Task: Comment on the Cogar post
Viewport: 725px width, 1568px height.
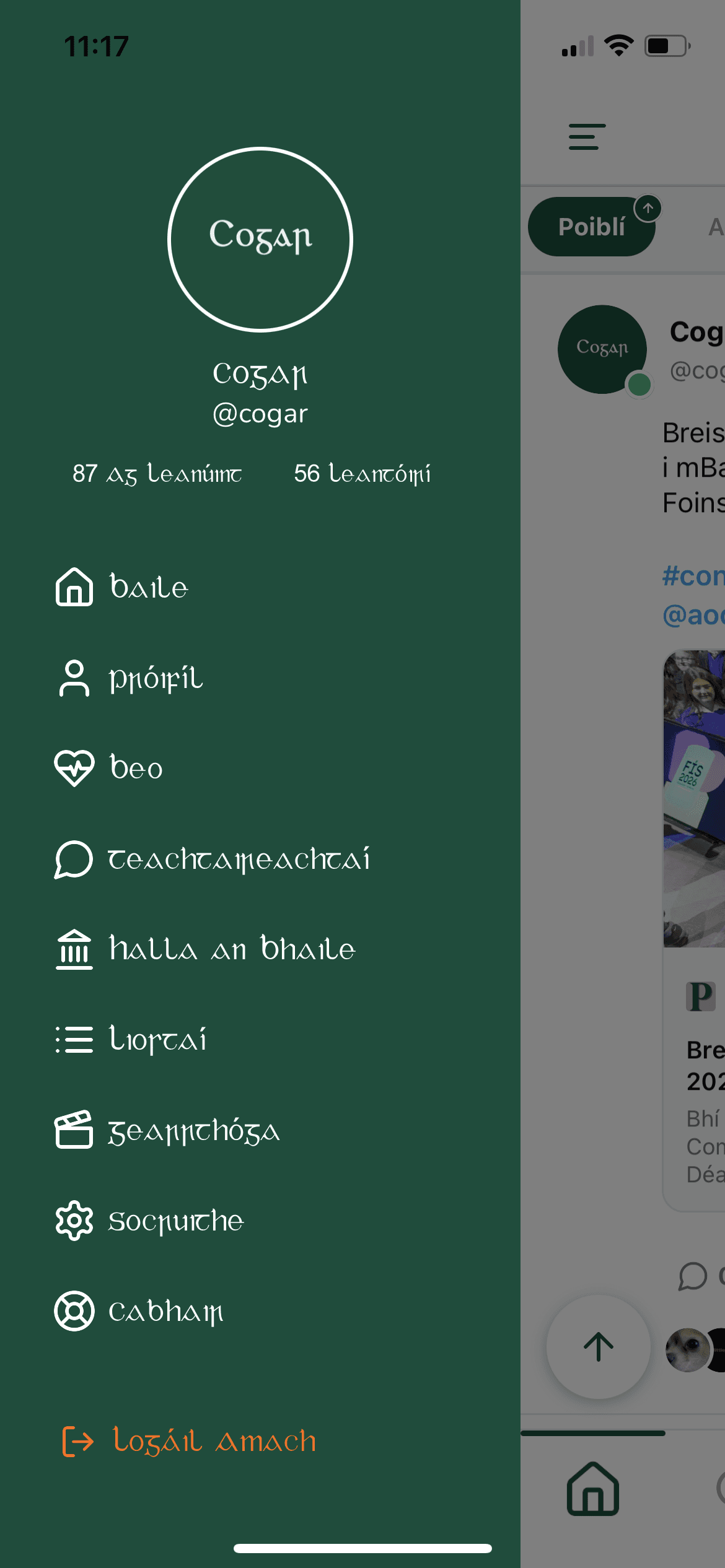Action: pos(693,1276)
